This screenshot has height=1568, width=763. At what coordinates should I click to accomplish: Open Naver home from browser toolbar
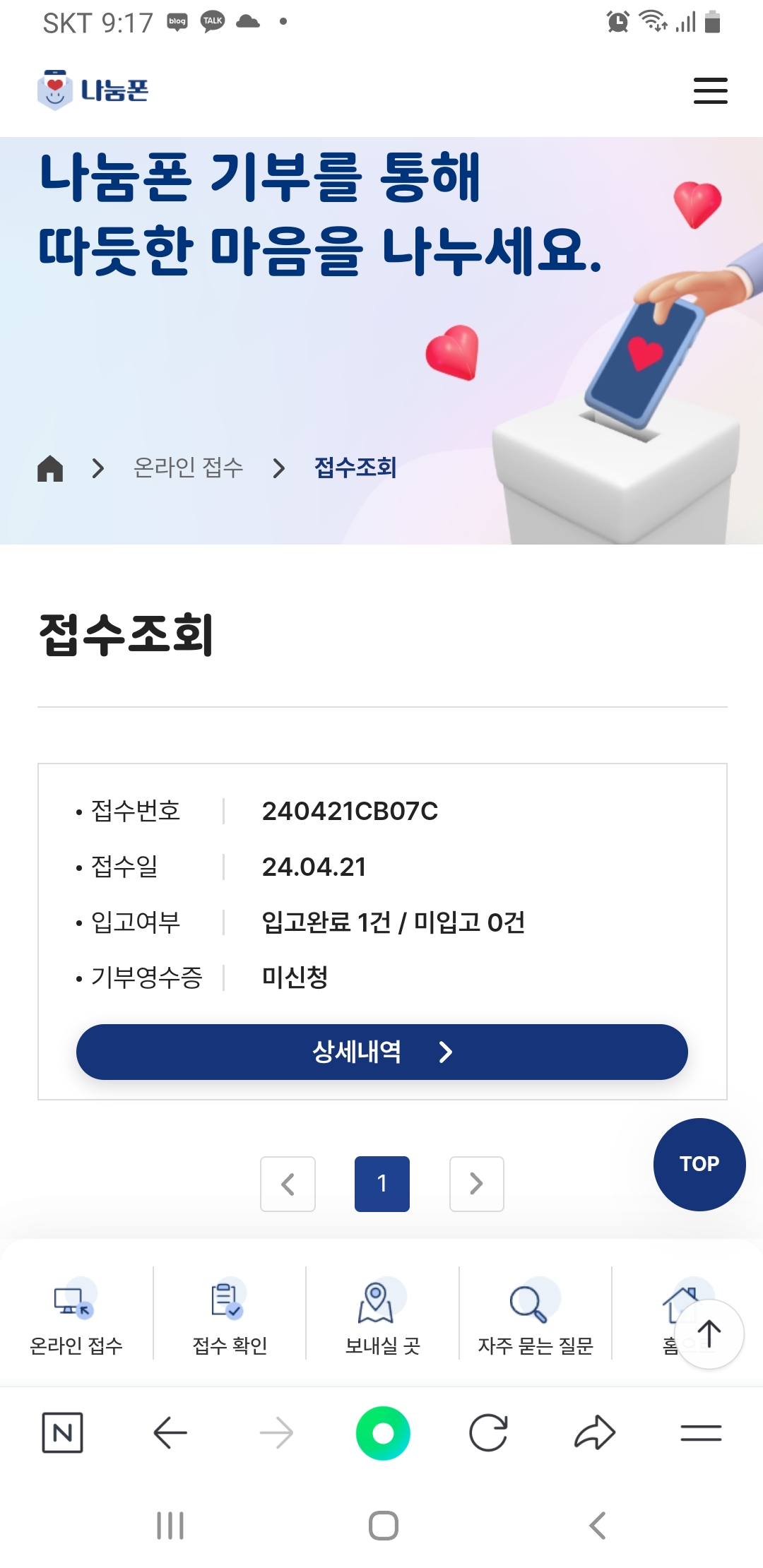(63, 1433)
